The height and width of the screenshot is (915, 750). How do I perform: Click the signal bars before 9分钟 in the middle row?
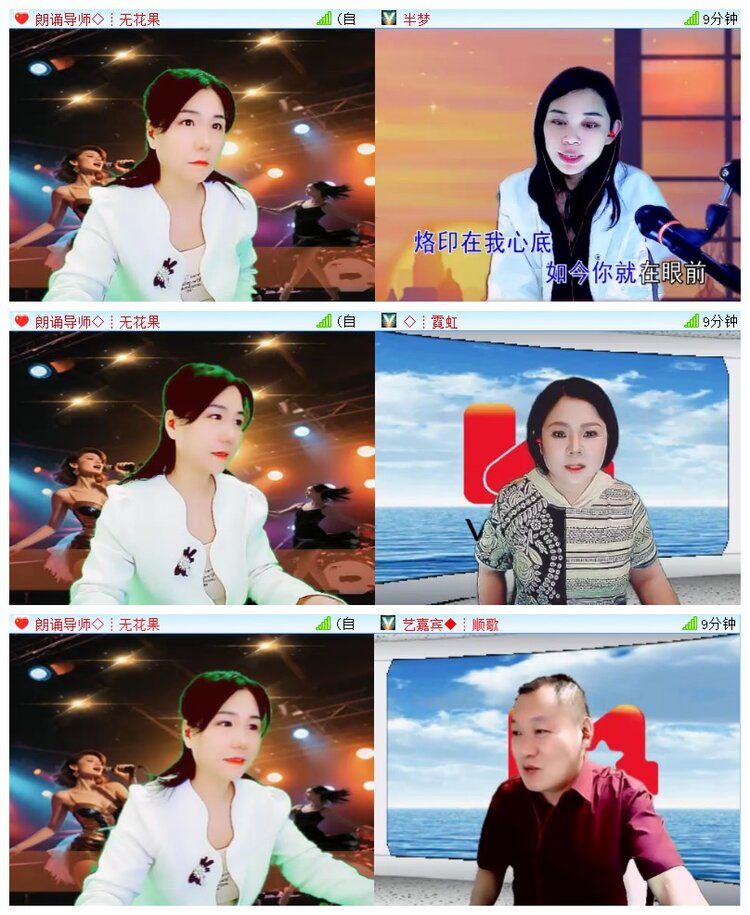tap(690, 320)
